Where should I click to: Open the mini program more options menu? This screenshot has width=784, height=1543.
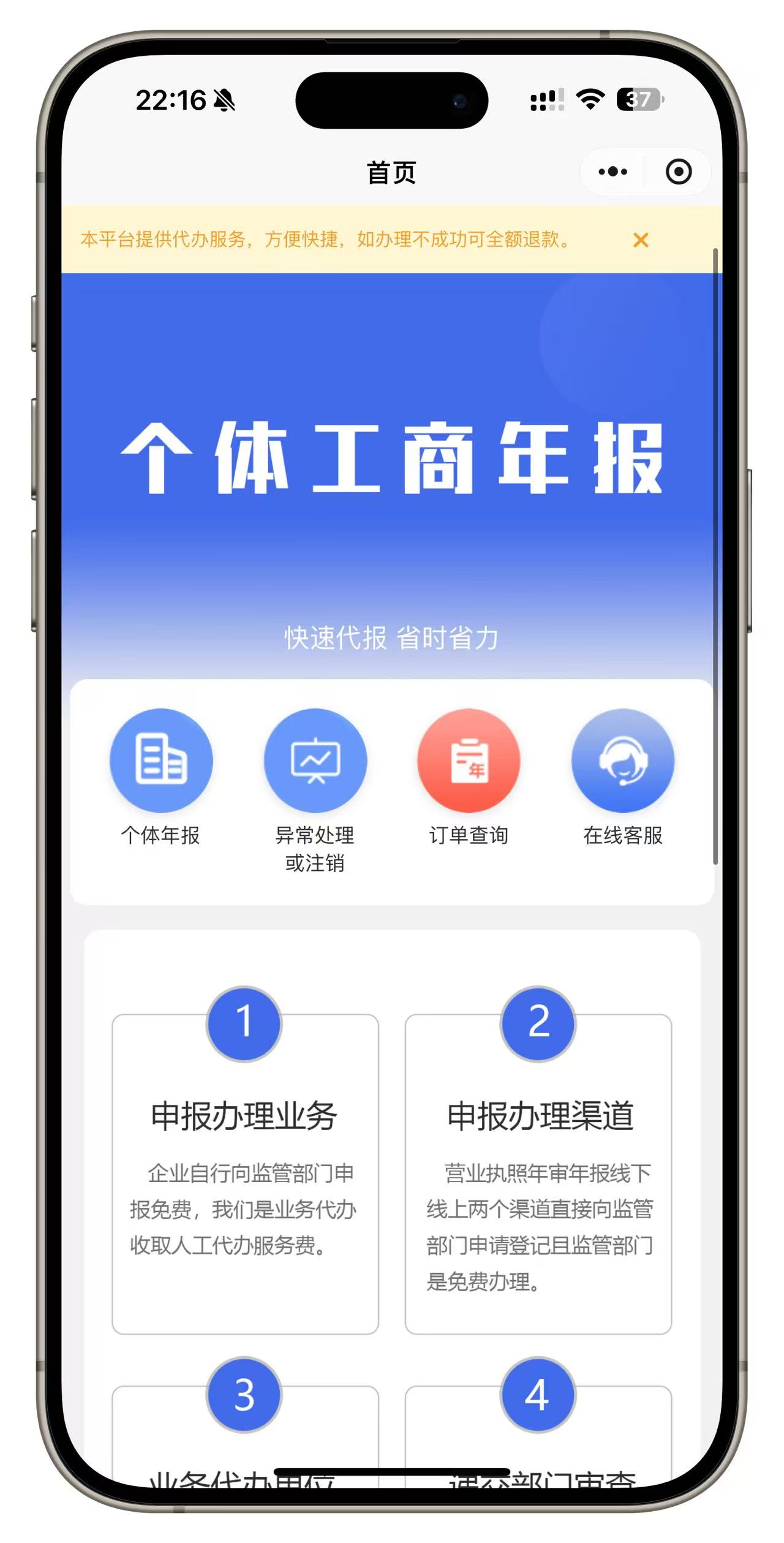612,172
